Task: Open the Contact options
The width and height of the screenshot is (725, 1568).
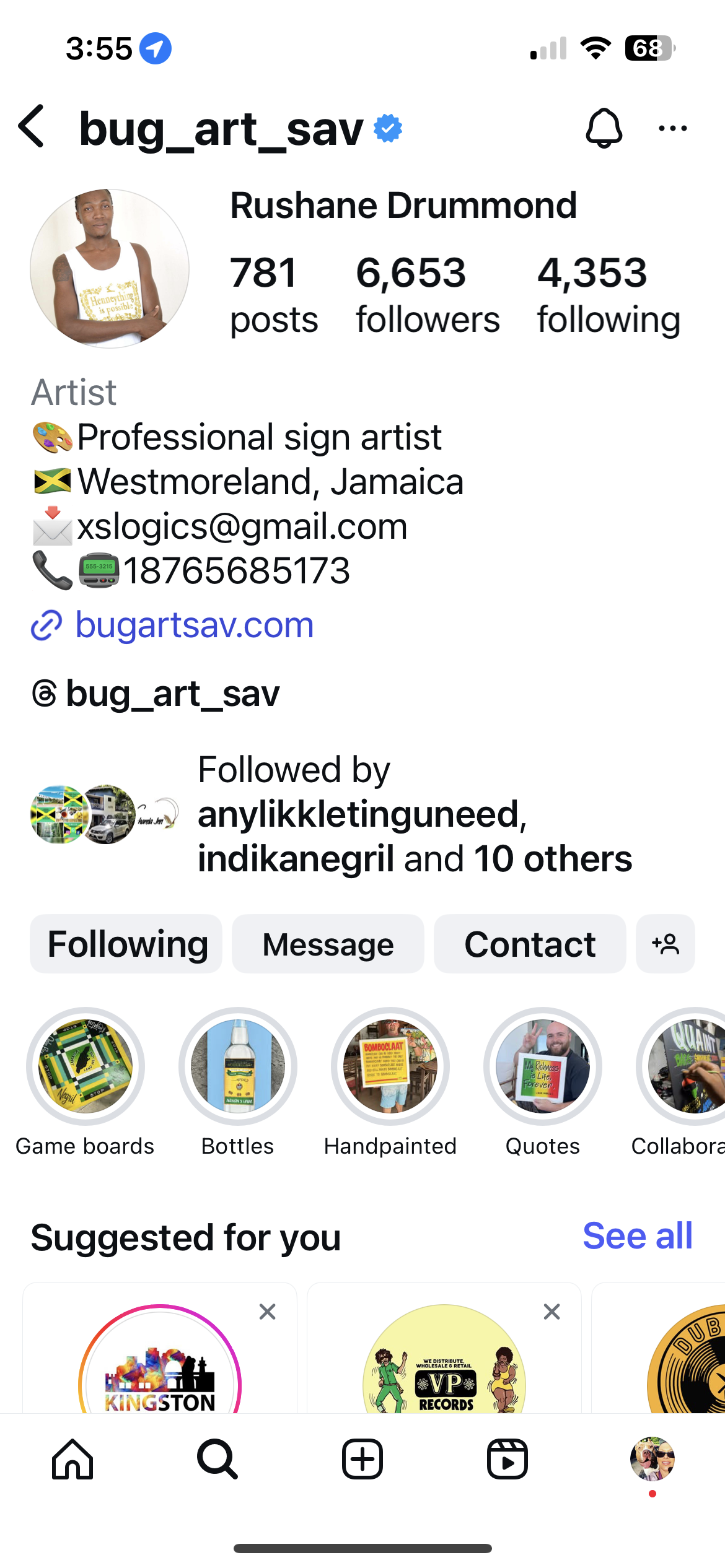Action: pos(530,944)
